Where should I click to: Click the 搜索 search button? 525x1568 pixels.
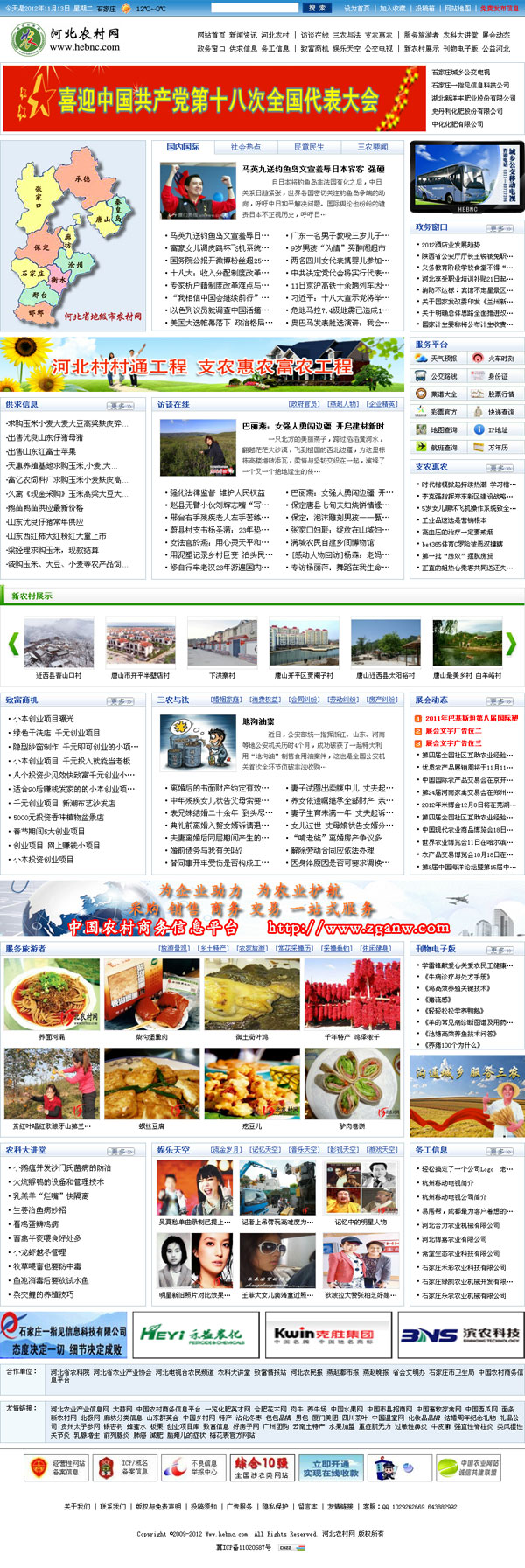coord(316,8)
